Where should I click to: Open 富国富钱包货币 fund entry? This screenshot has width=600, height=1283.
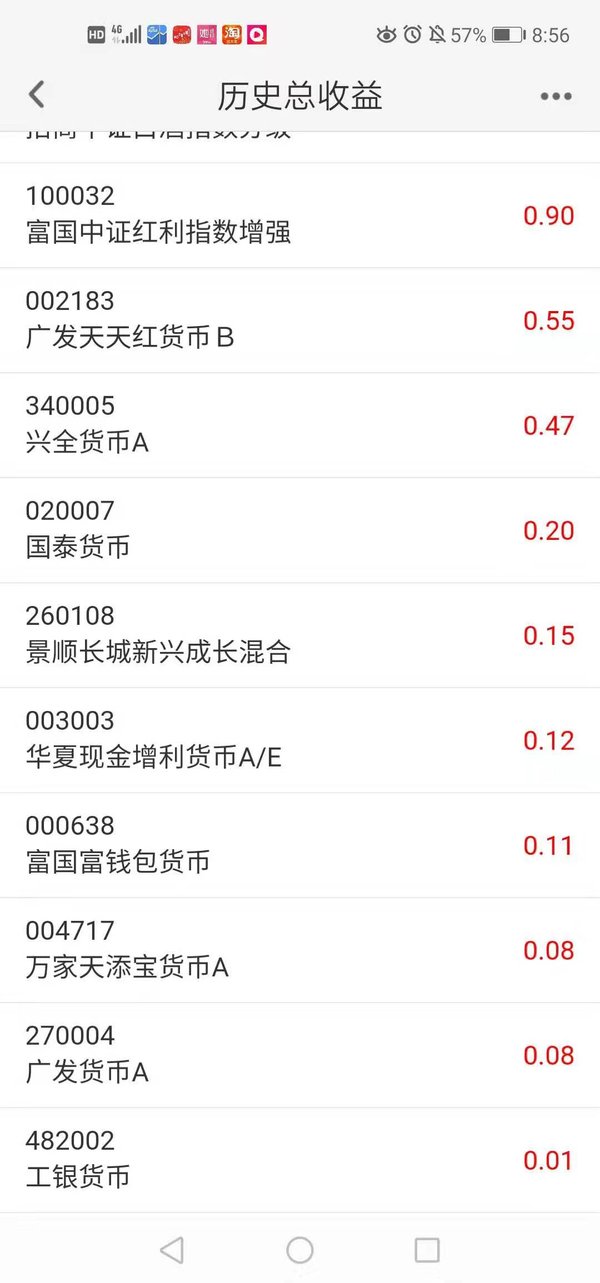(300, 845)
